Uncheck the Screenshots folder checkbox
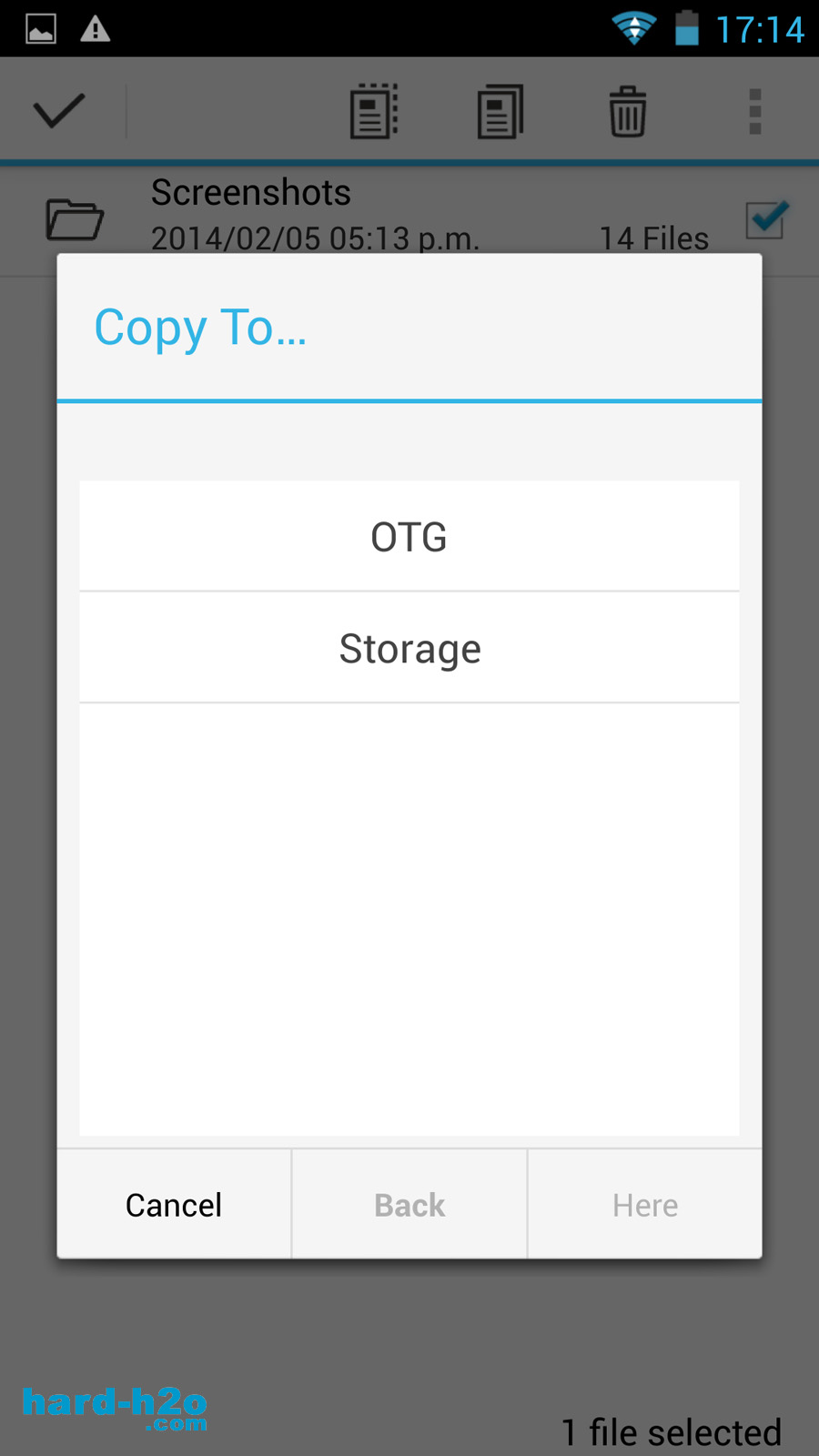 point(766,219)
